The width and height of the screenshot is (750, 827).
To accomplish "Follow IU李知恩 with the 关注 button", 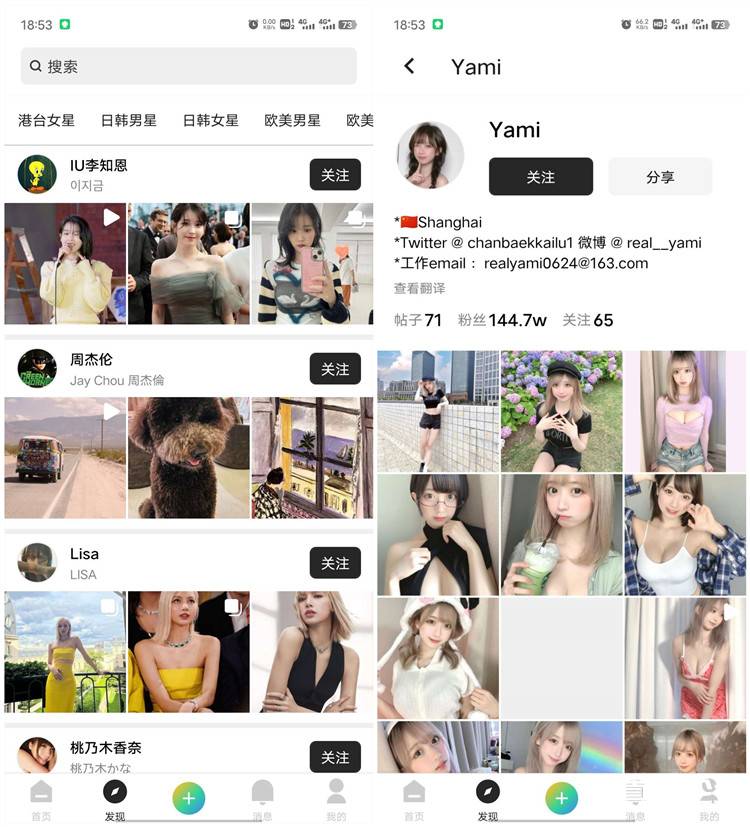I will click(335, 175).
